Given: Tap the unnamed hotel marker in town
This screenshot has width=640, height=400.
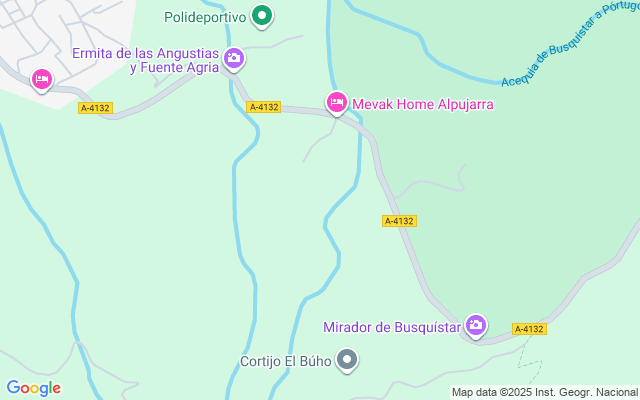Looking at the screenshot, I should (41, 79).
